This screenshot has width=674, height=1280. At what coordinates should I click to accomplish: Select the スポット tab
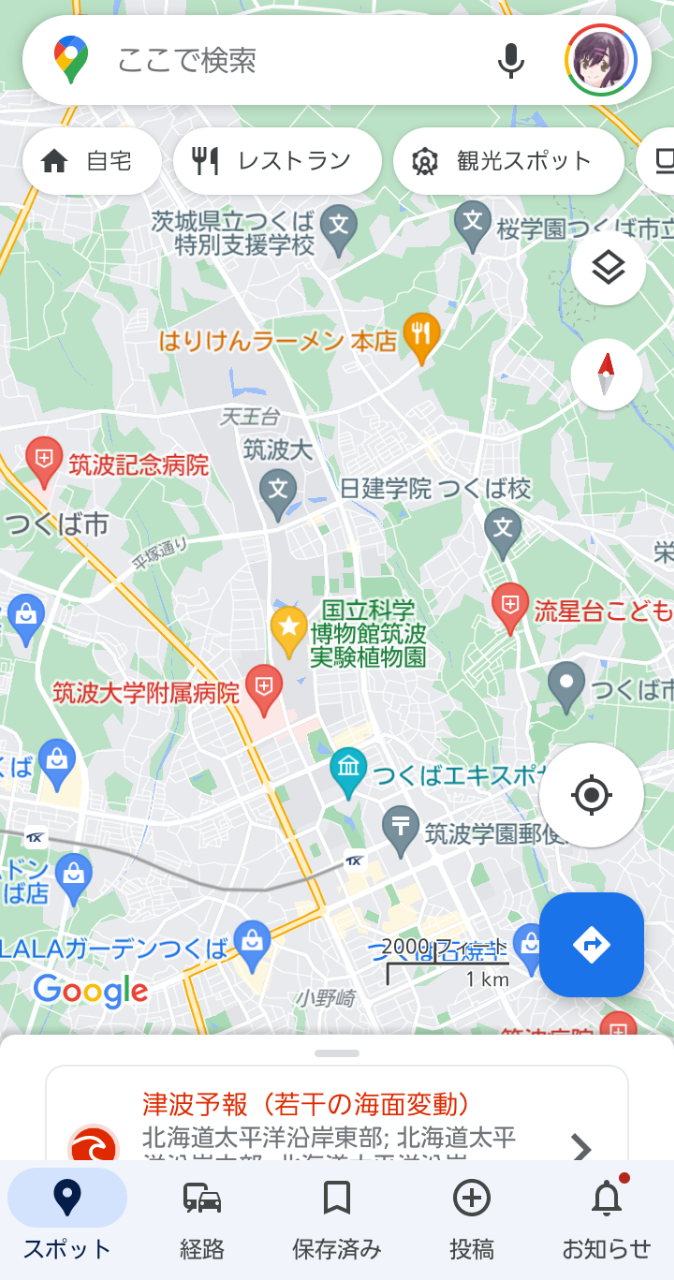tap(67, 1218)
